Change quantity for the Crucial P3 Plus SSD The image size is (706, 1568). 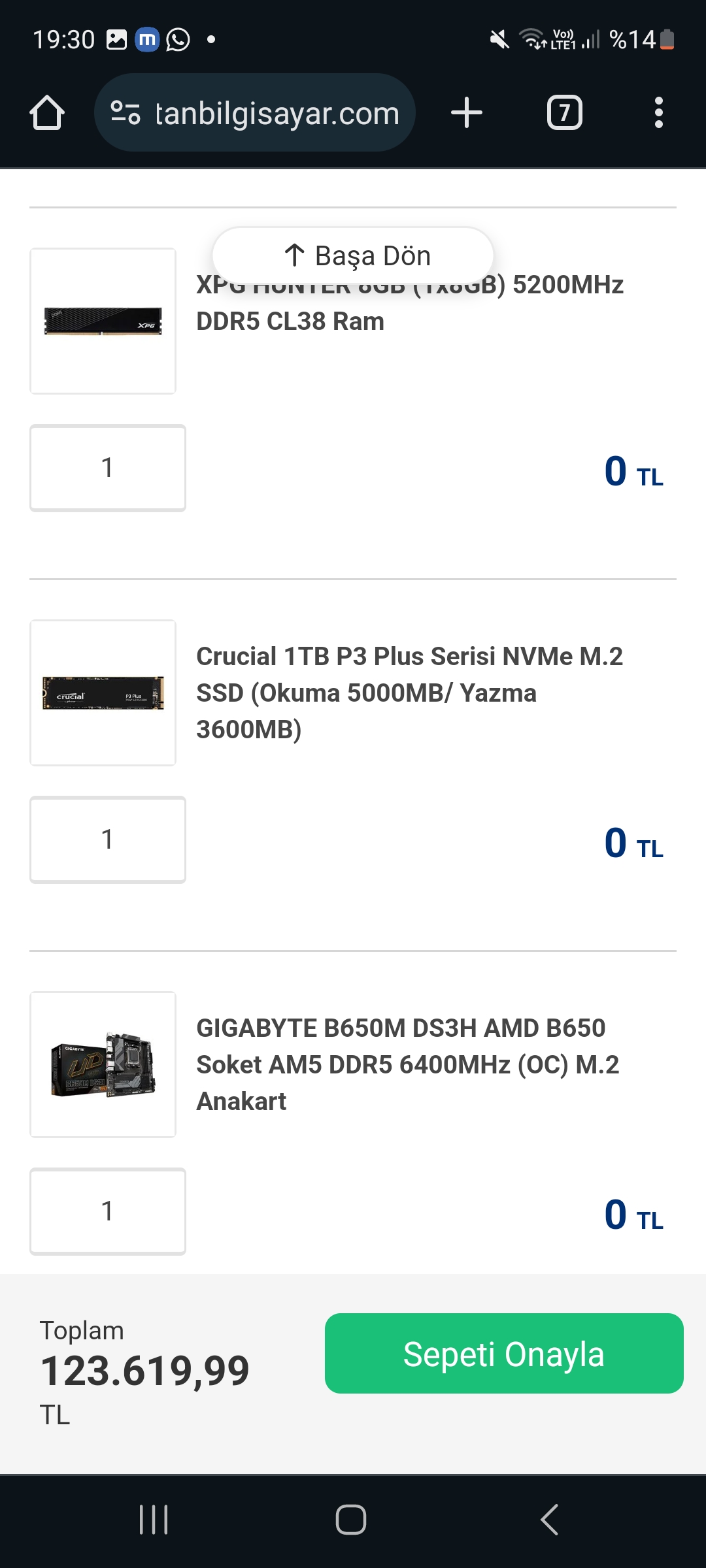[x=108, y=840]
